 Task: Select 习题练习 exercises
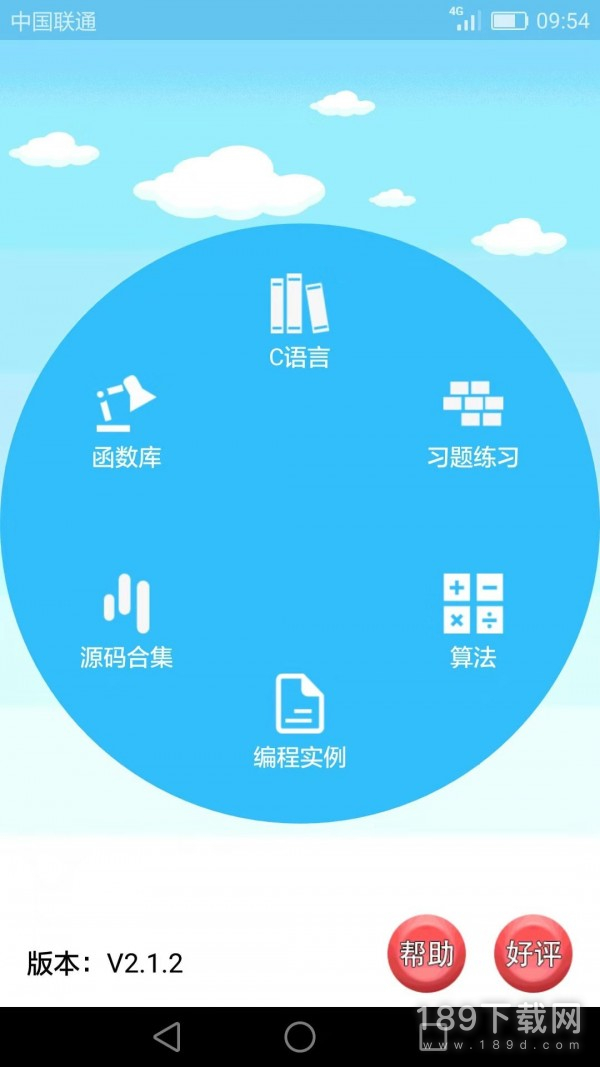click(473, 424)
